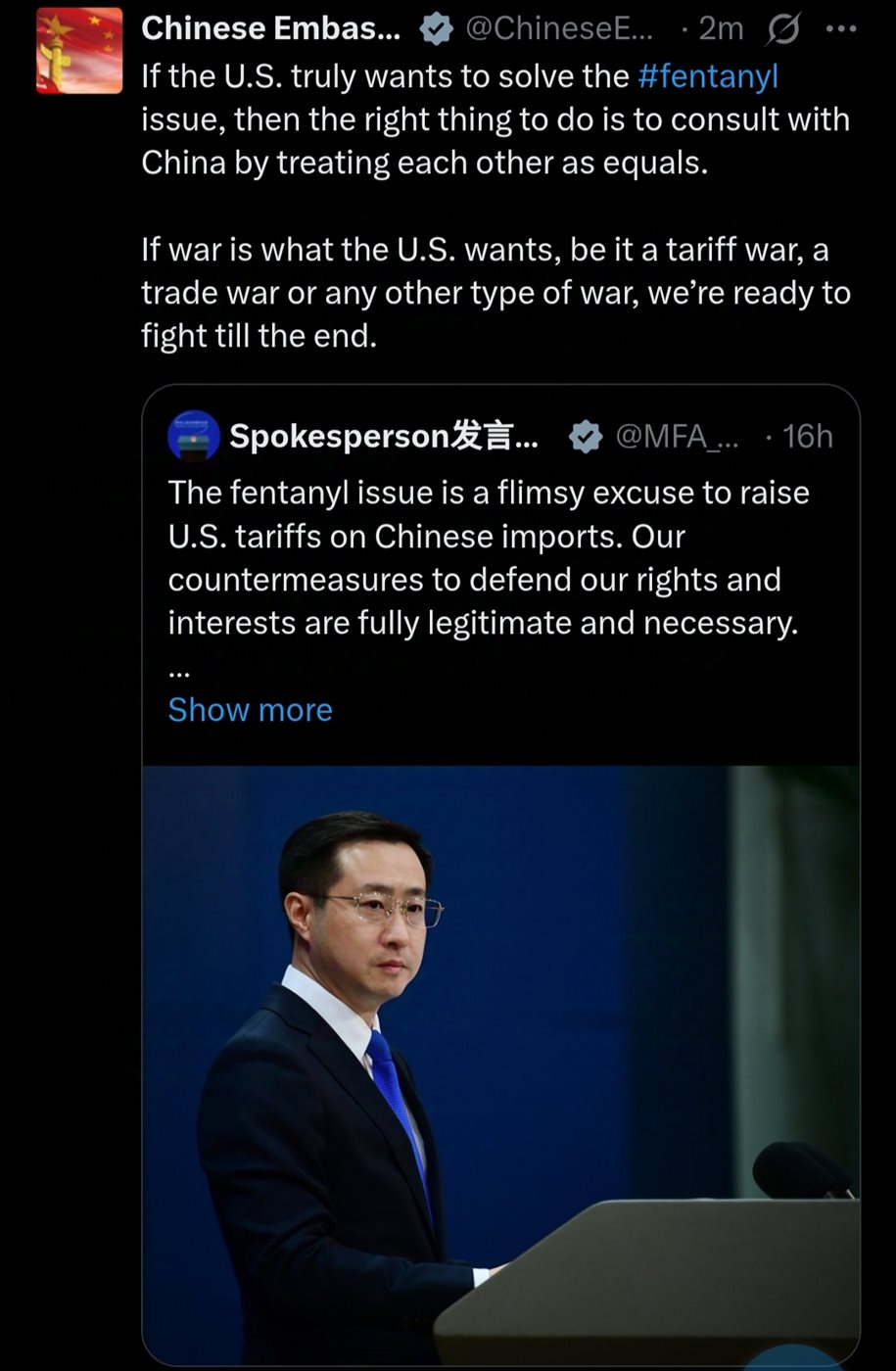The width and height of the screenshot is (896, 1371).
Task: Tap the Grok icon beside the timestamp
Action: pyautogui.click(x=782, y=29)
